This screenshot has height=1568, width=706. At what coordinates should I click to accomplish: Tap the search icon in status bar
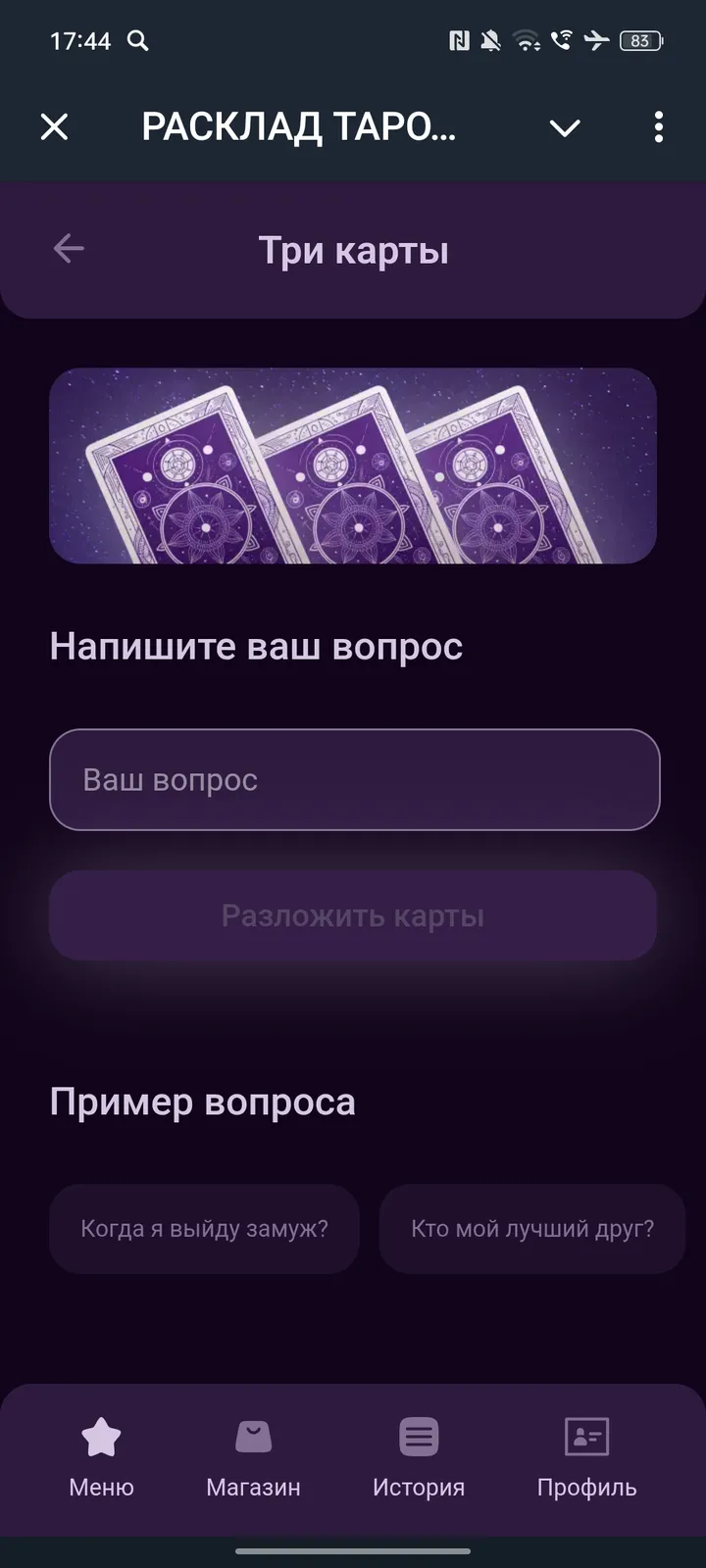pos(137,41)
